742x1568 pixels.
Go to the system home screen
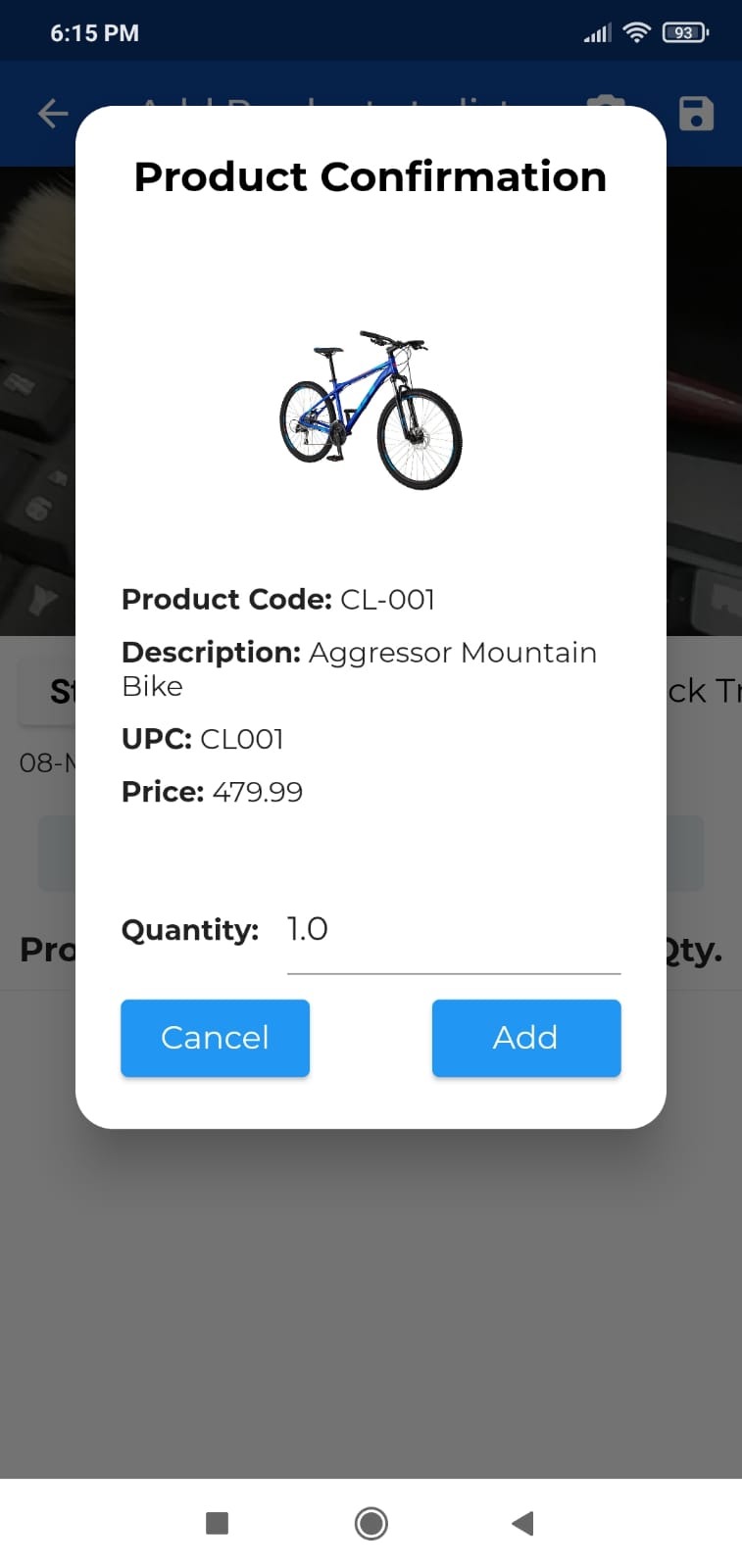point(371,1523)
